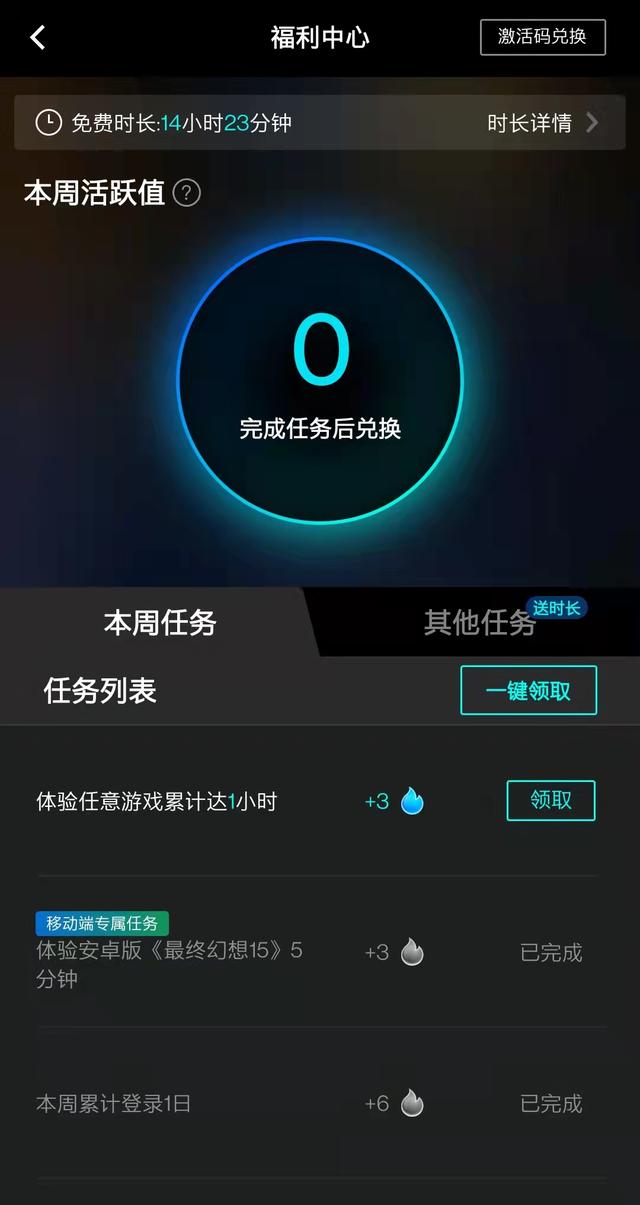The image size is (640, 1205).
Task: Switch to the 本周任务 tab
Action: pyautogui.click(x=160, y=623)
